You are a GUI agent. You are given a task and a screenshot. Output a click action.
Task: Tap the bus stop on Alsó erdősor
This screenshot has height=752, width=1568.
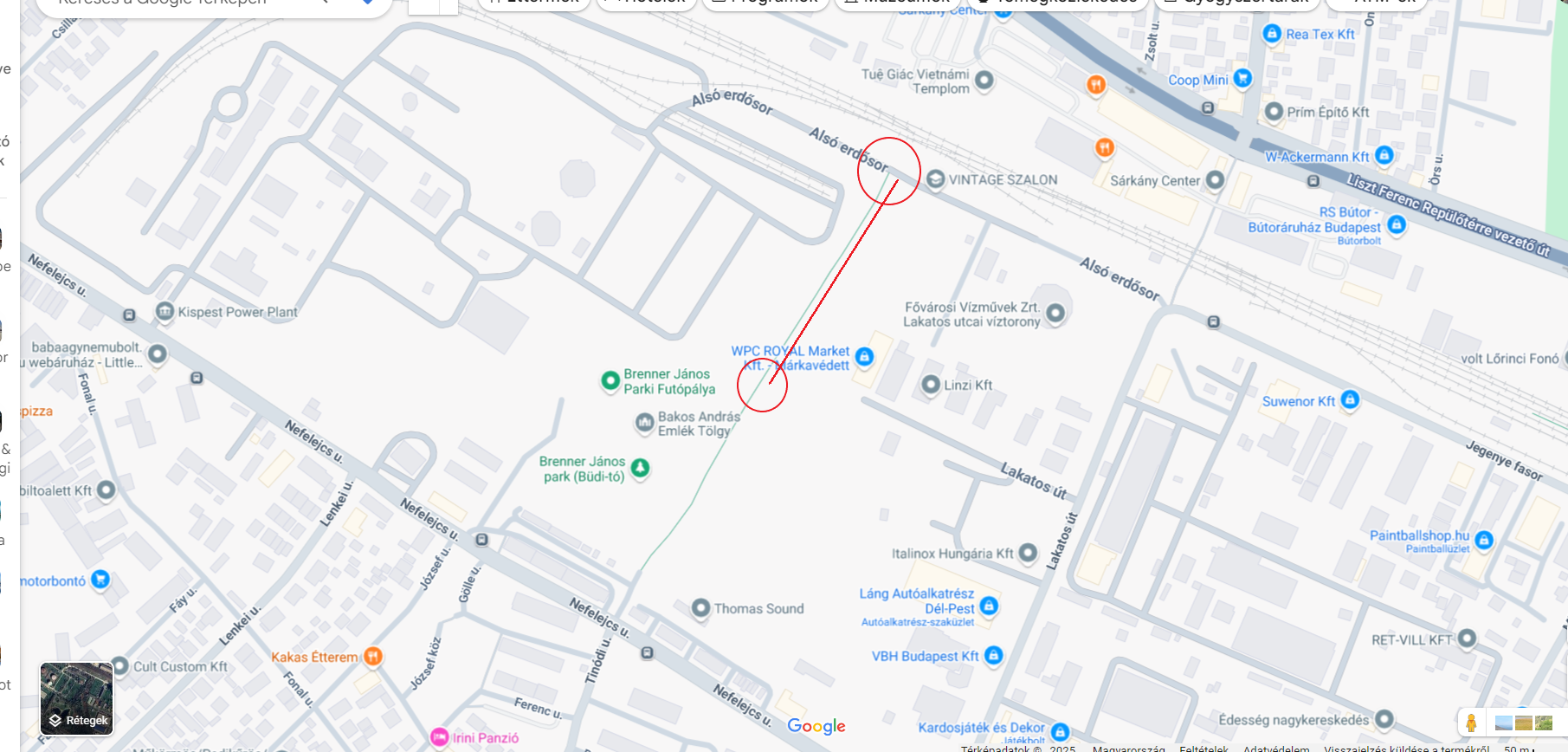1213,322
